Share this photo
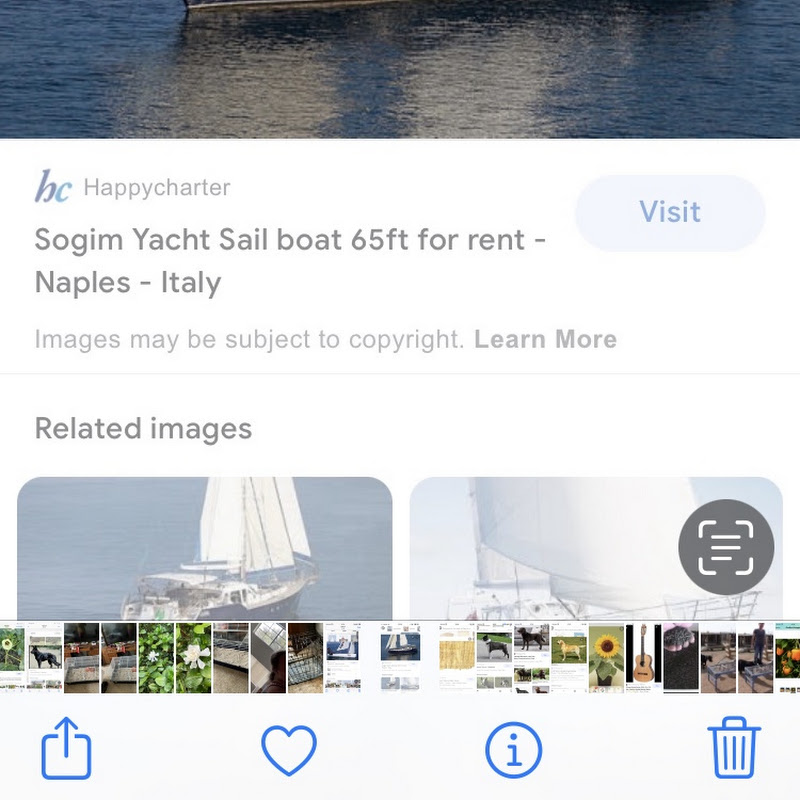 [x=66, y=749]
